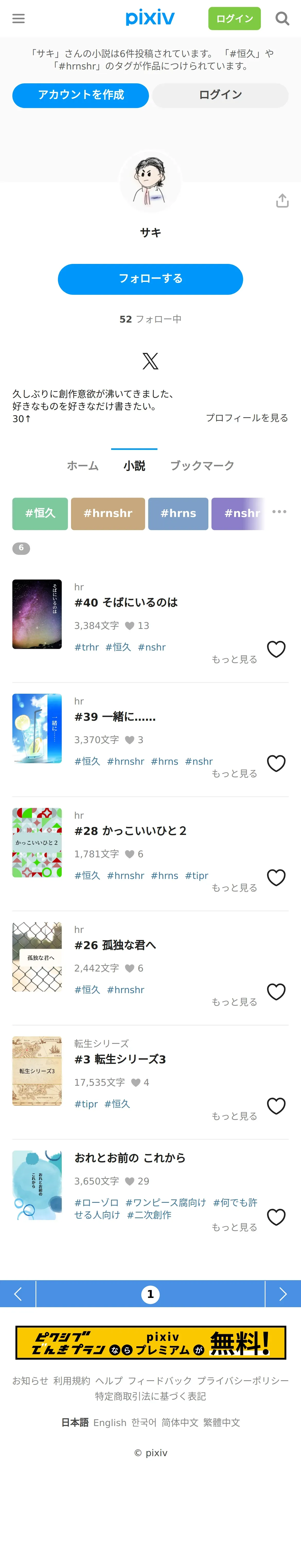Filter by the #hrnshr tag chip
Image resolution: width=301 pixels, height=1568 pixels.
pos(108,513)
